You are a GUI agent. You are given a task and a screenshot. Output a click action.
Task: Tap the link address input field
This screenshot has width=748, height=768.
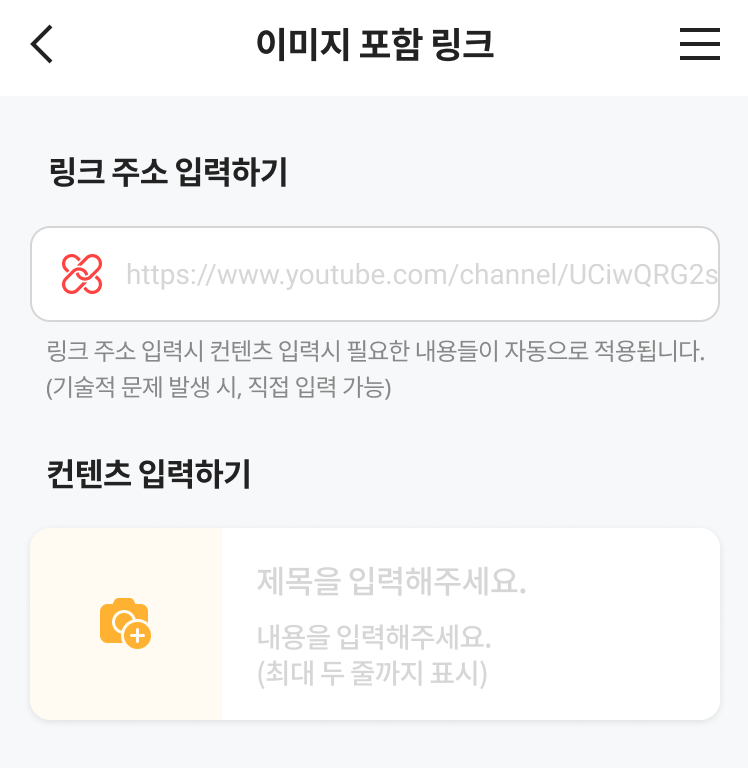[x=420, y=274]
